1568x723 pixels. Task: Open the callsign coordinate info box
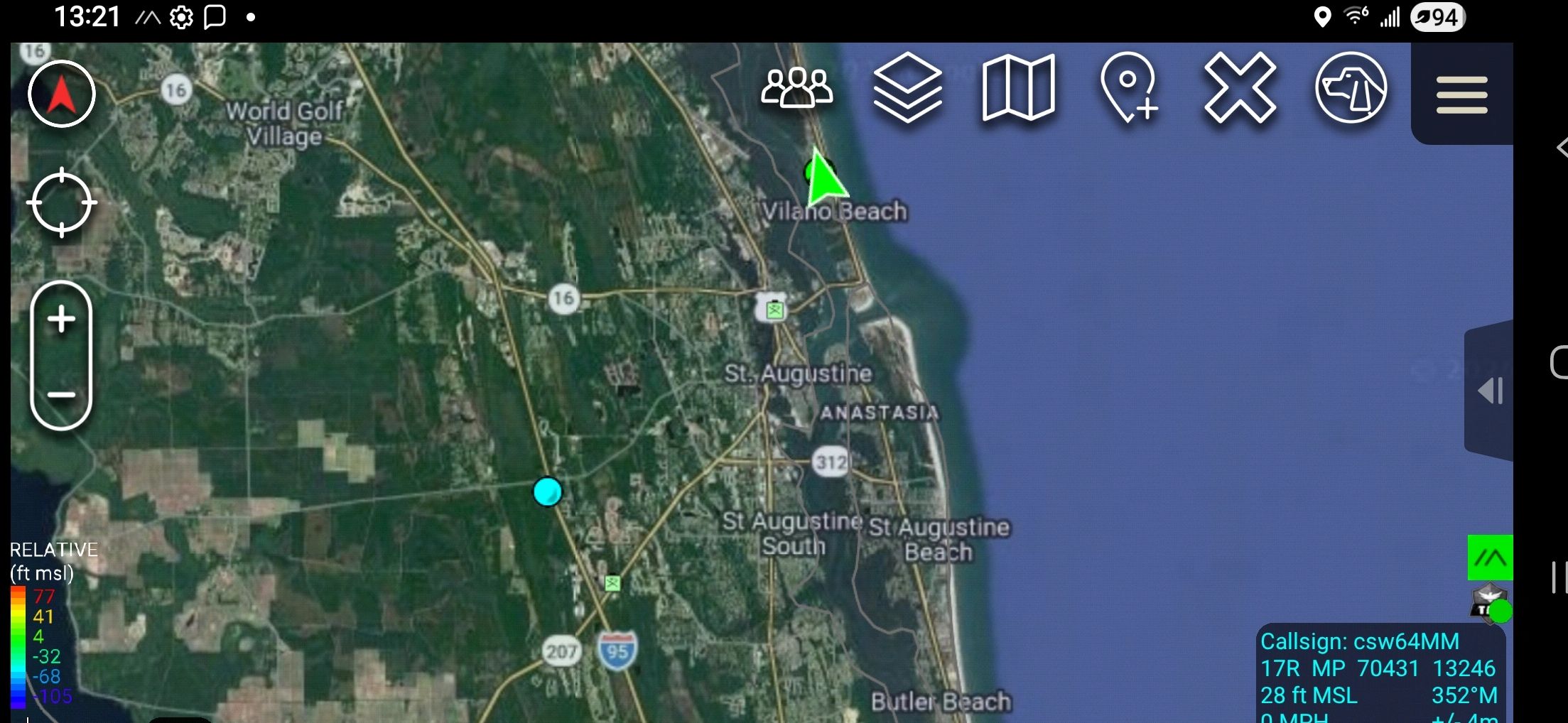pyautogui.click(x=1378, y=675)
